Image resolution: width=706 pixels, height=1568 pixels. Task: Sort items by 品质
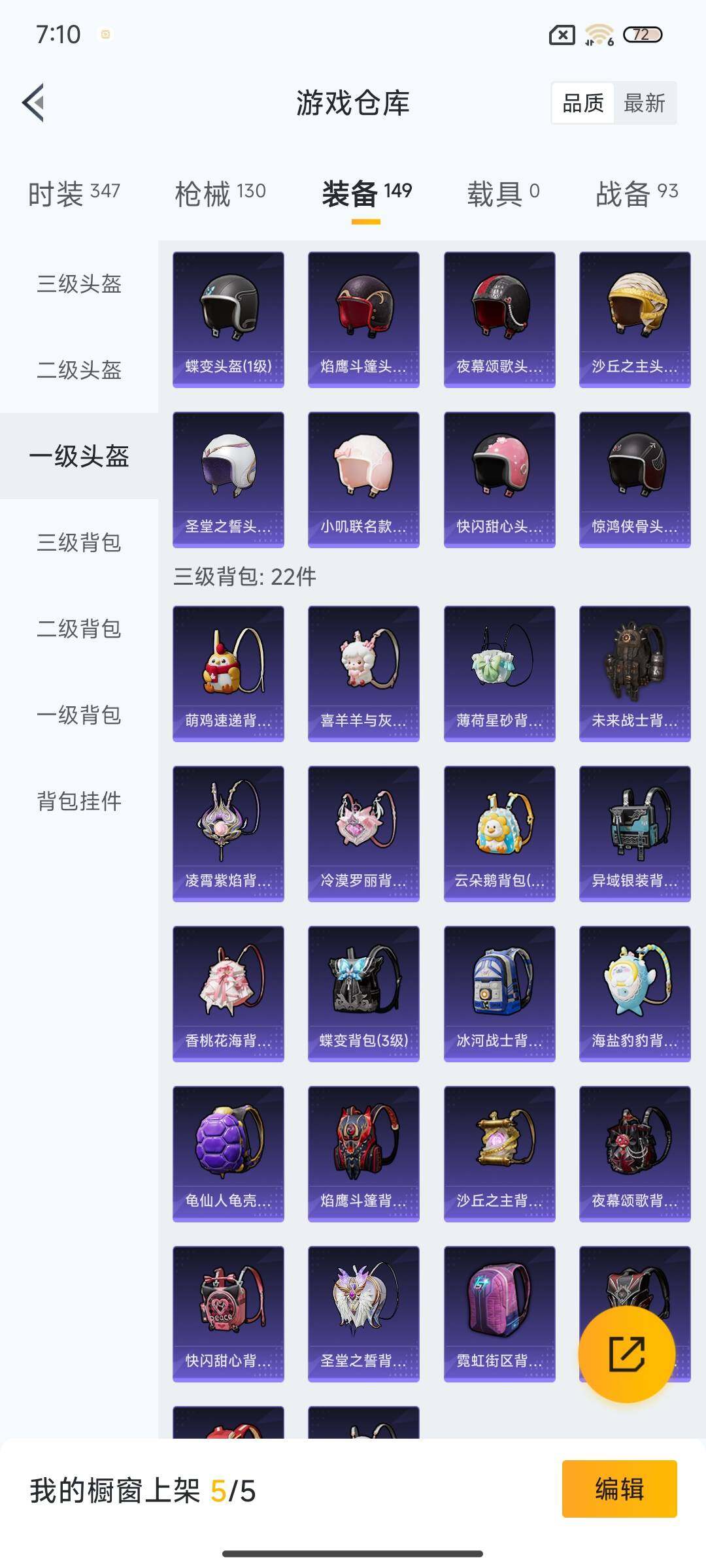click(583, 103)
